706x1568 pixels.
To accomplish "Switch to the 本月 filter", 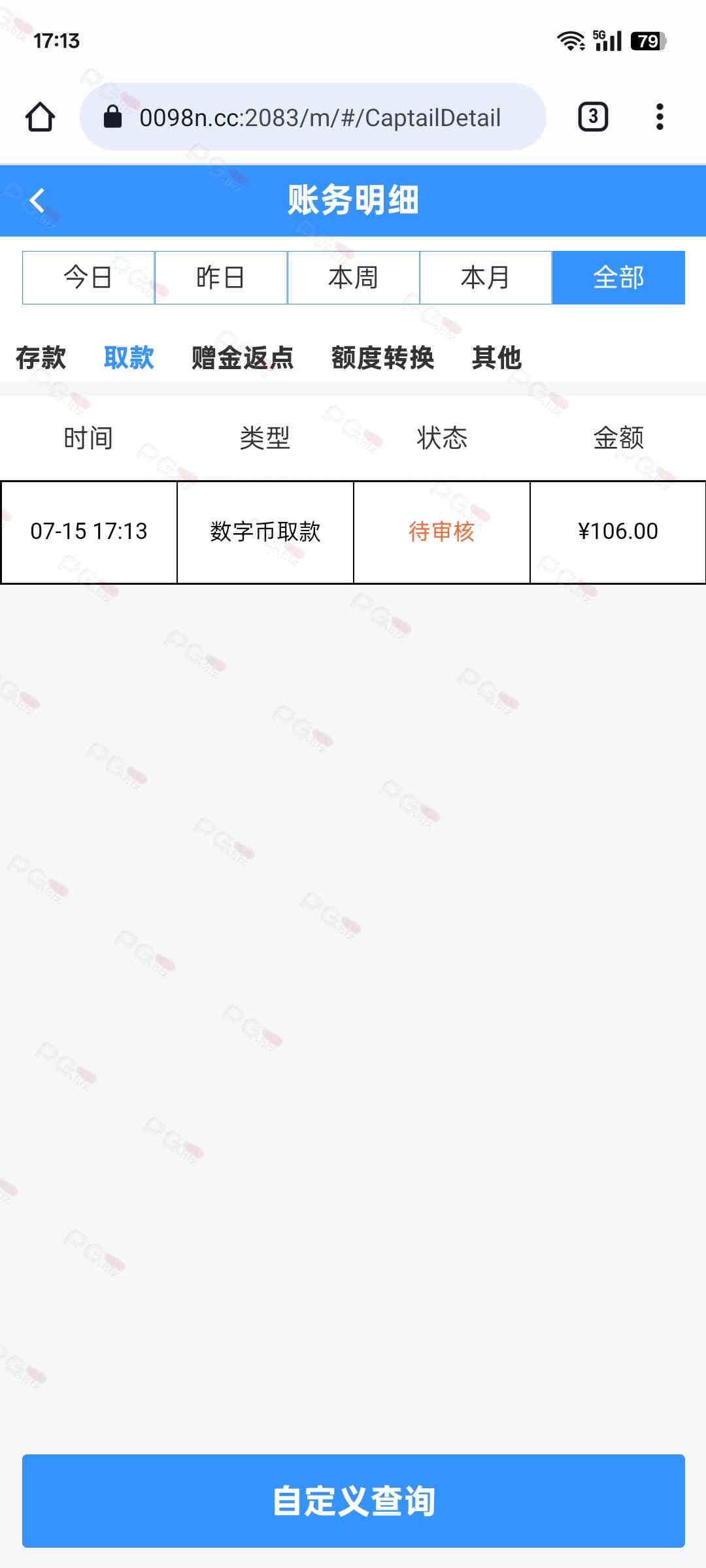I will [x=486, y=278].
